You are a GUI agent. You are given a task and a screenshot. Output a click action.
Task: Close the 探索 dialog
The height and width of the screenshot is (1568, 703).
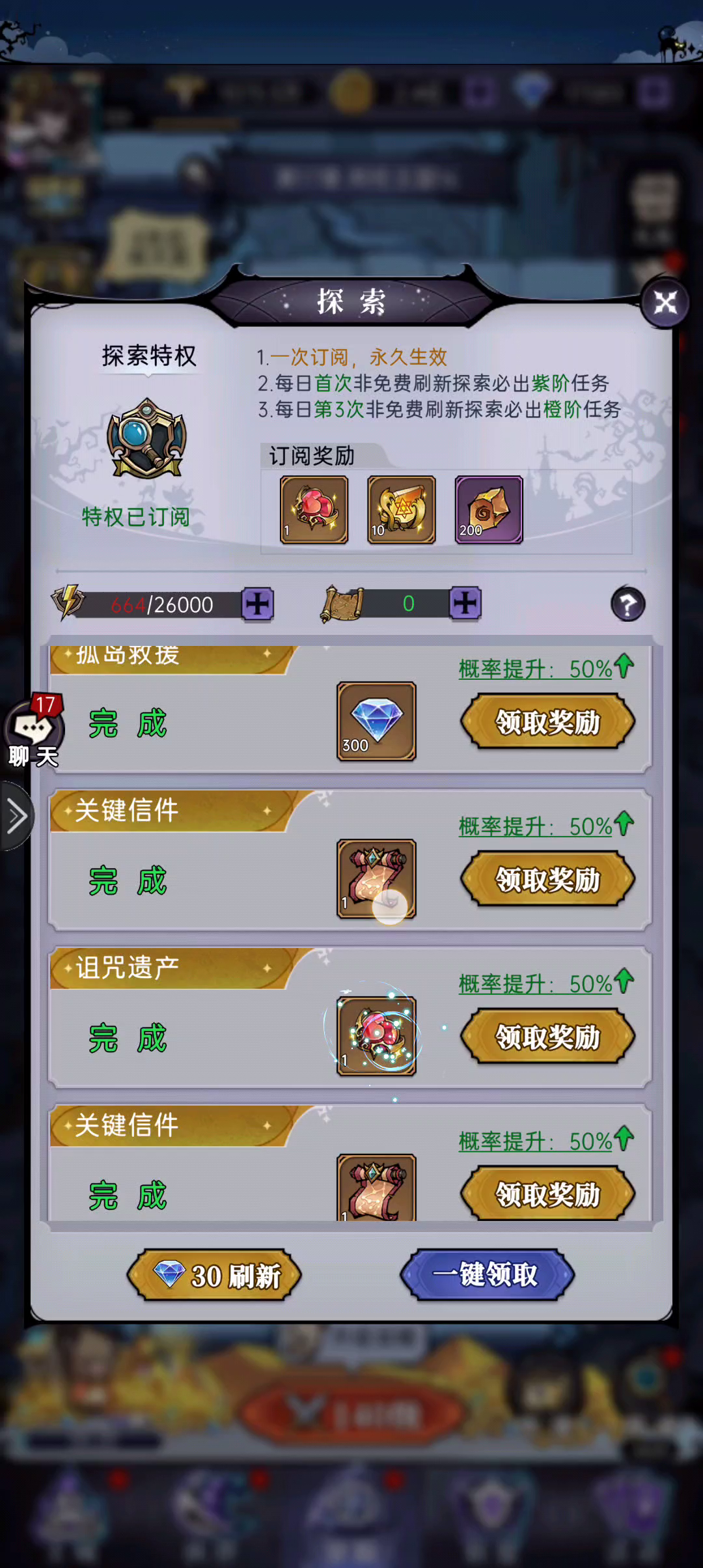[665, 303]
